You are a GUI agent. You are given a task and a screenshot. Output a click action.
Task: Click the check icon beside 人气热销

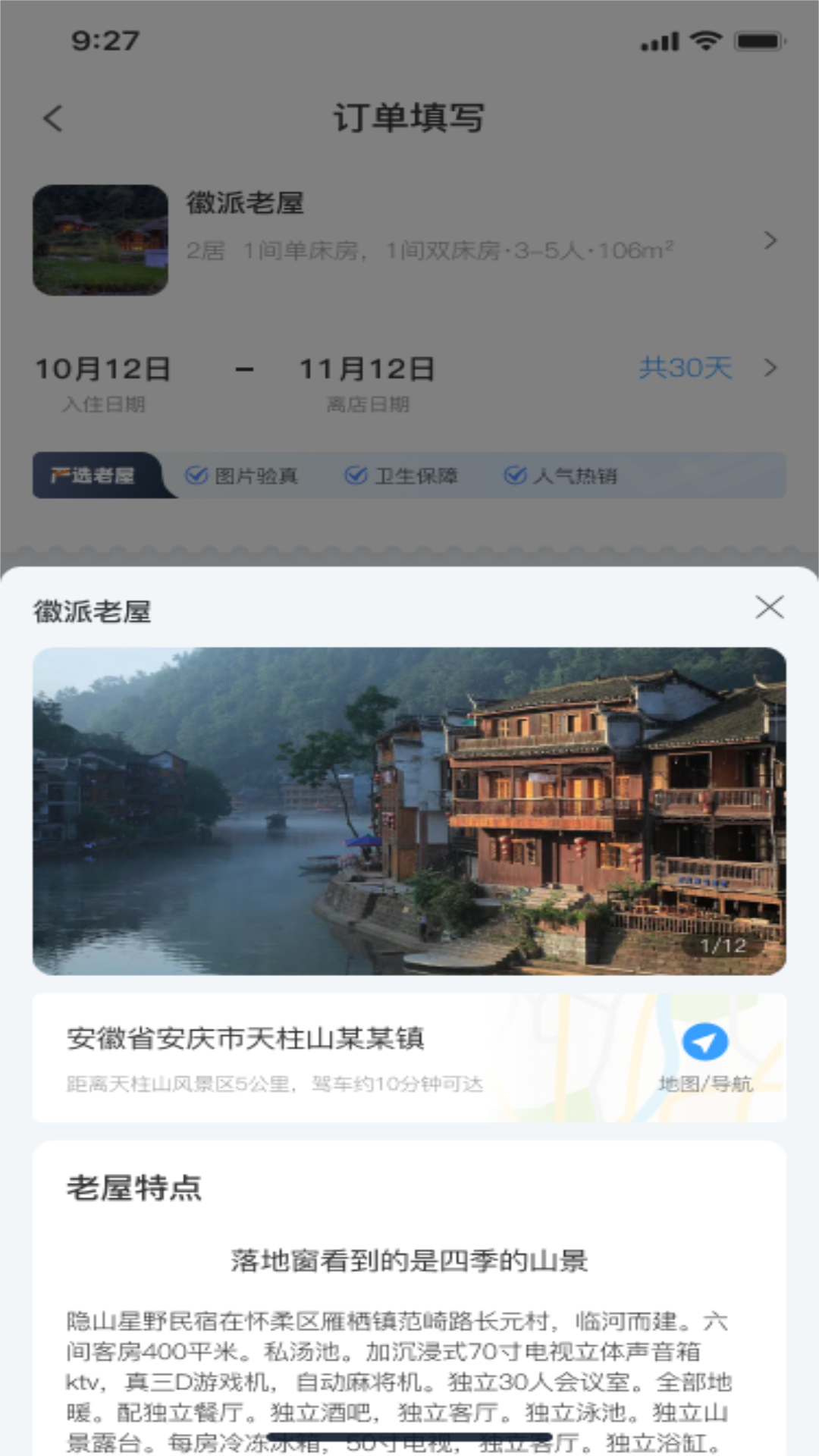pyautogui.click(x=515, y=475)
